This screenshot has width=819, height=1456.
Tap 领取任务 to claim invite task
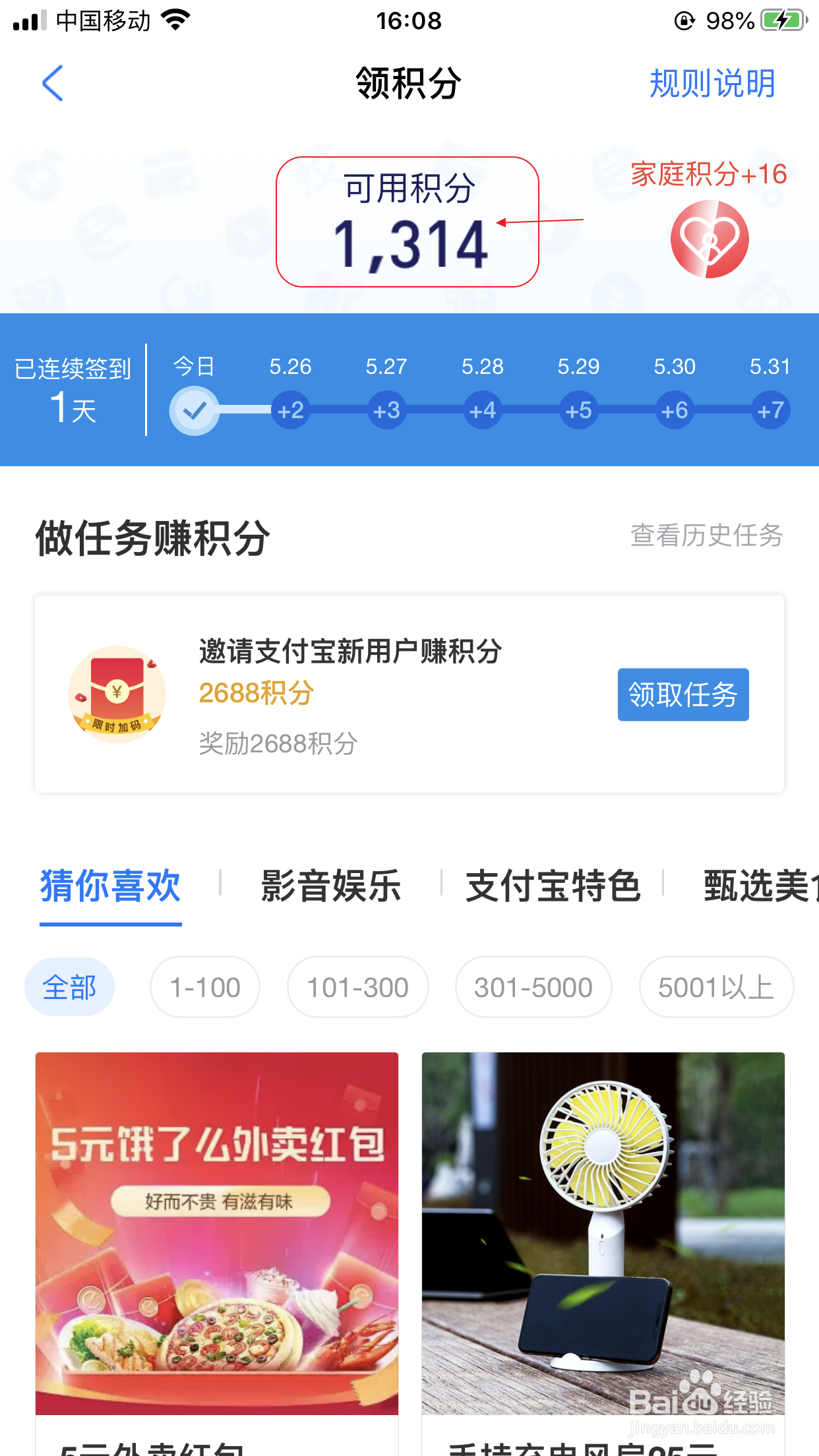[683, 694]
